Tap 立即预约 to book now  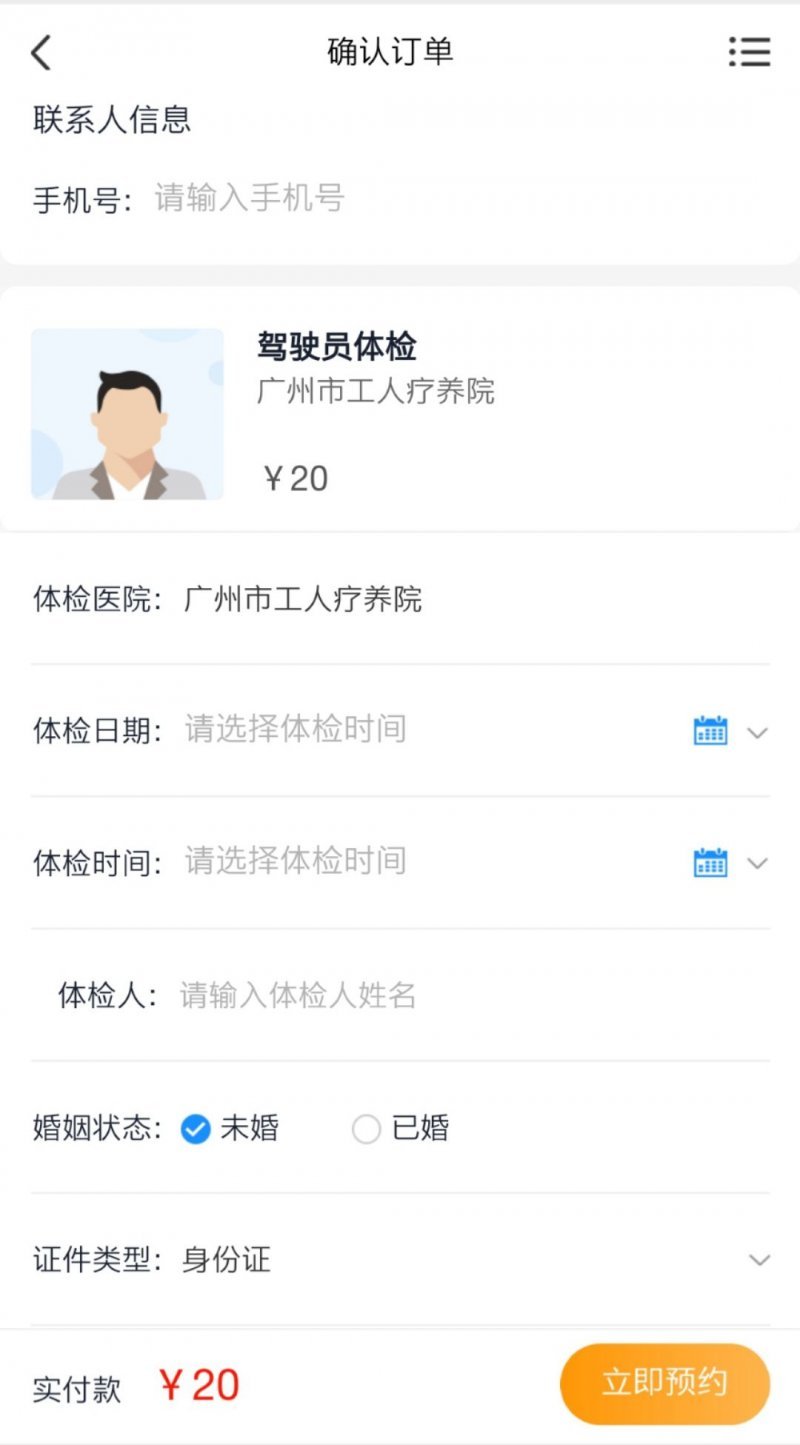pyautogui.click(x=664, y=1383)
